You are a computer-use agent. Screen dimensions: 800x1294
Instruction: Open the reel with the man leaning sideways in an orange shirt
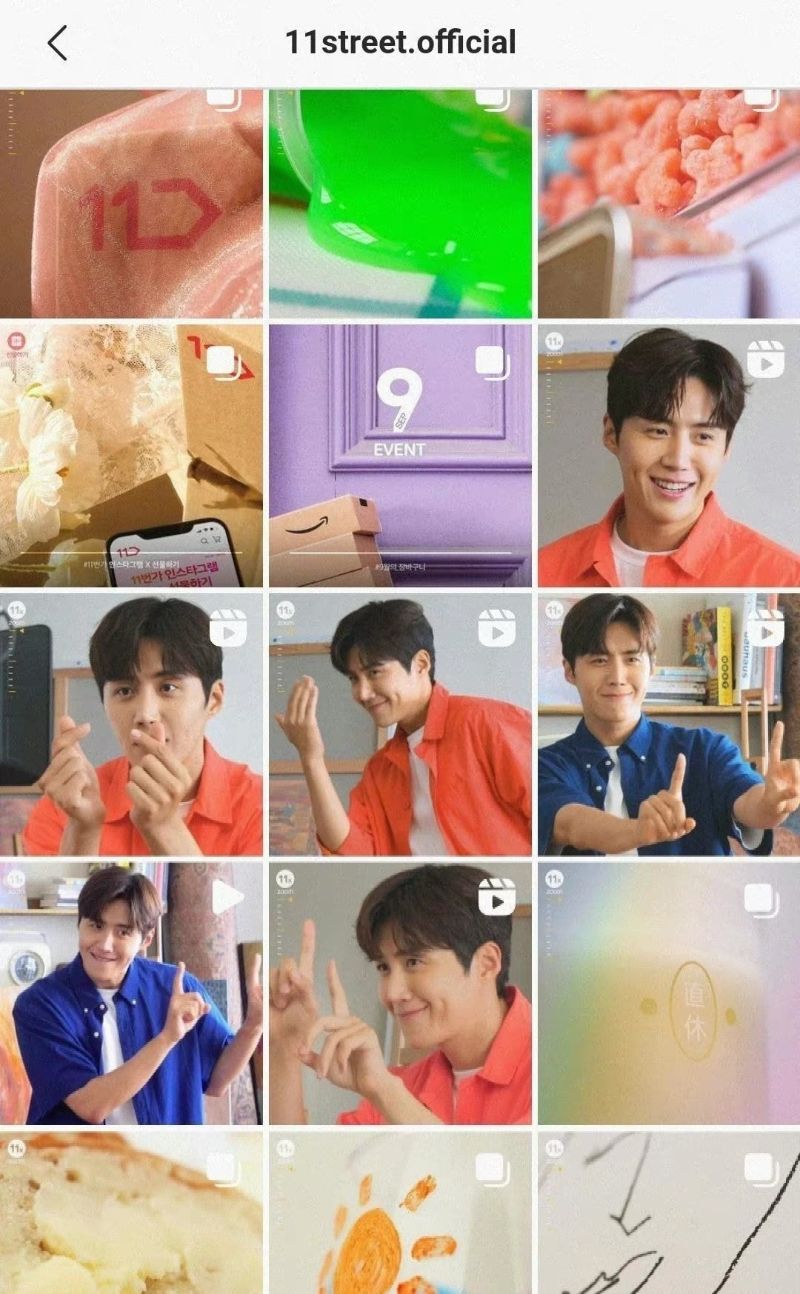coord(400,725)
